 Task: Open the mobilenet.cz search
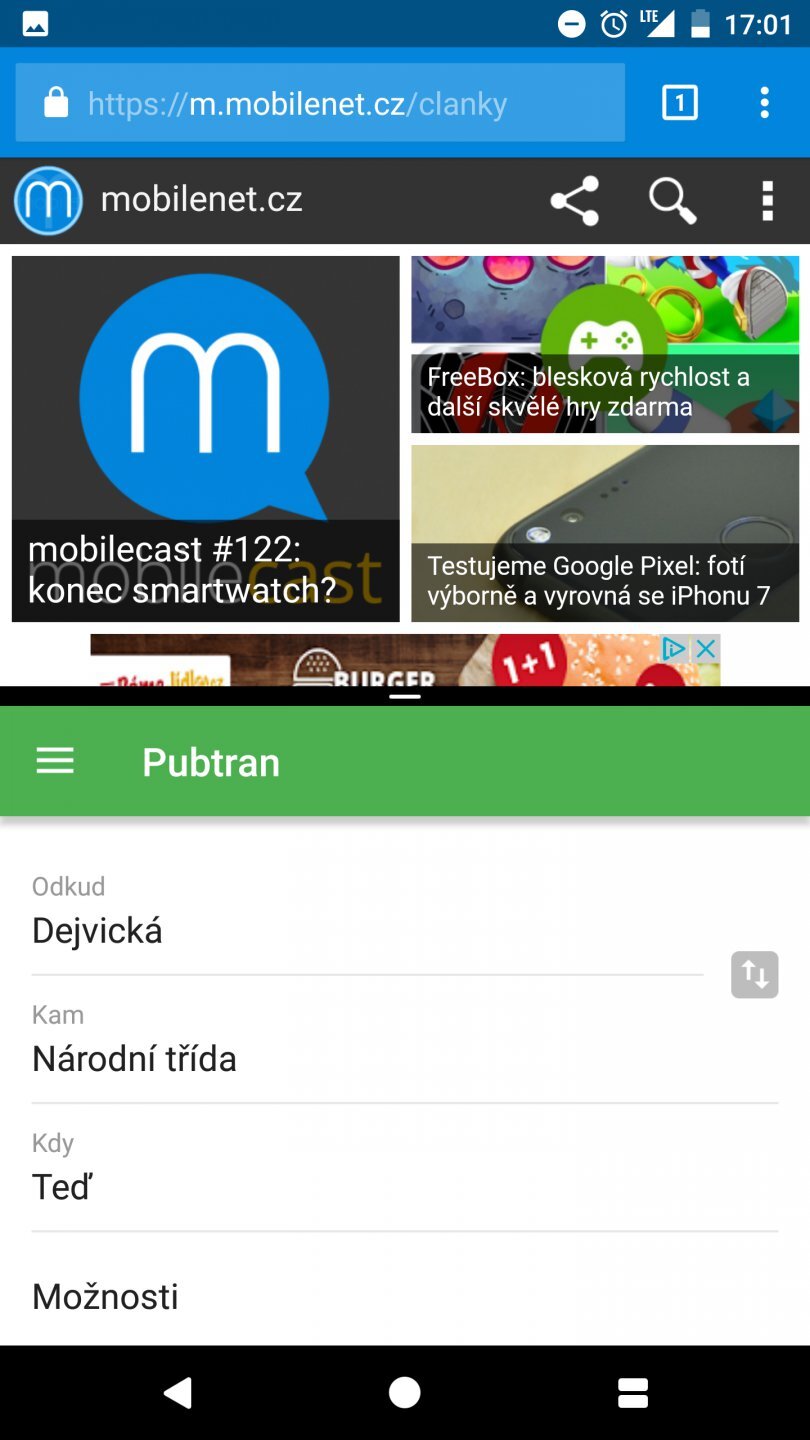tap(672, 201)
